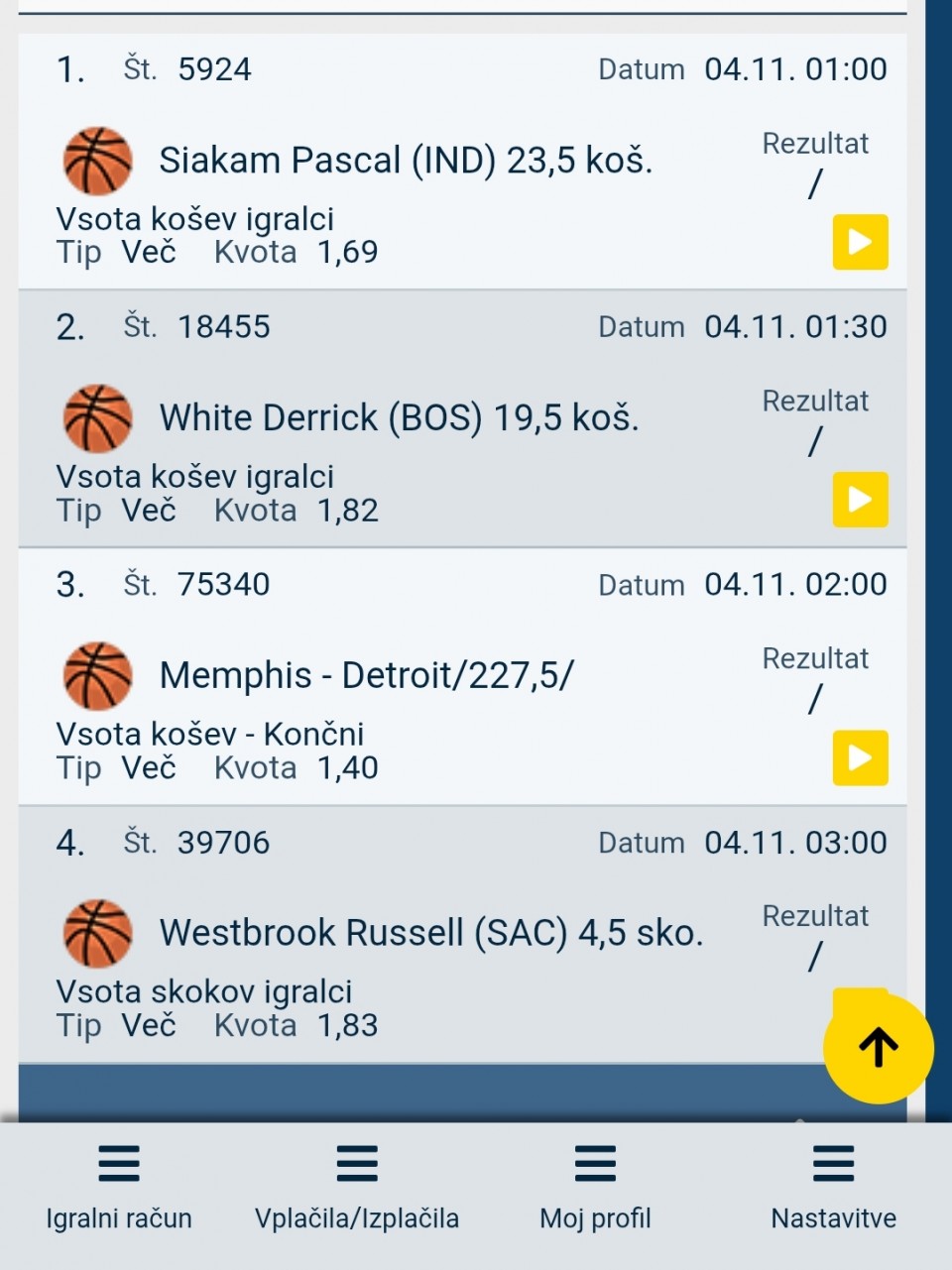Tap the play button for White Derrick bet
Viewport: 952px width, 1270px height.
(x=860, y=500)
